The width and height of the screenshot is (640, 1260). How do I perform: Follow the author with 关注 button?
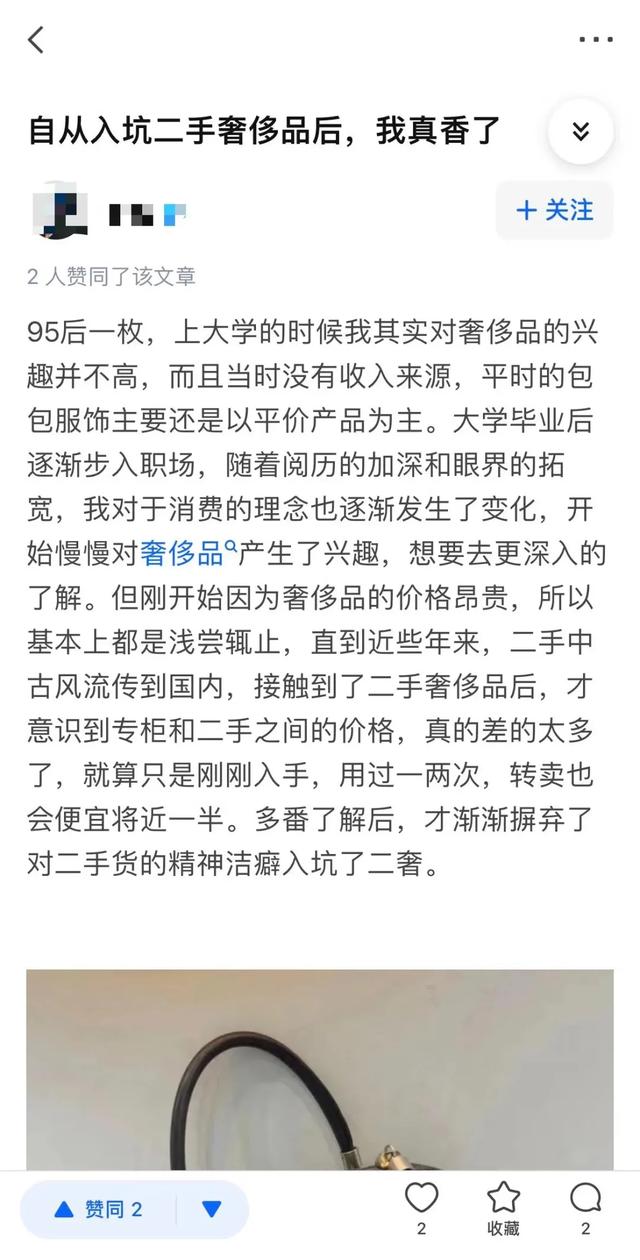tap(555, 210)
